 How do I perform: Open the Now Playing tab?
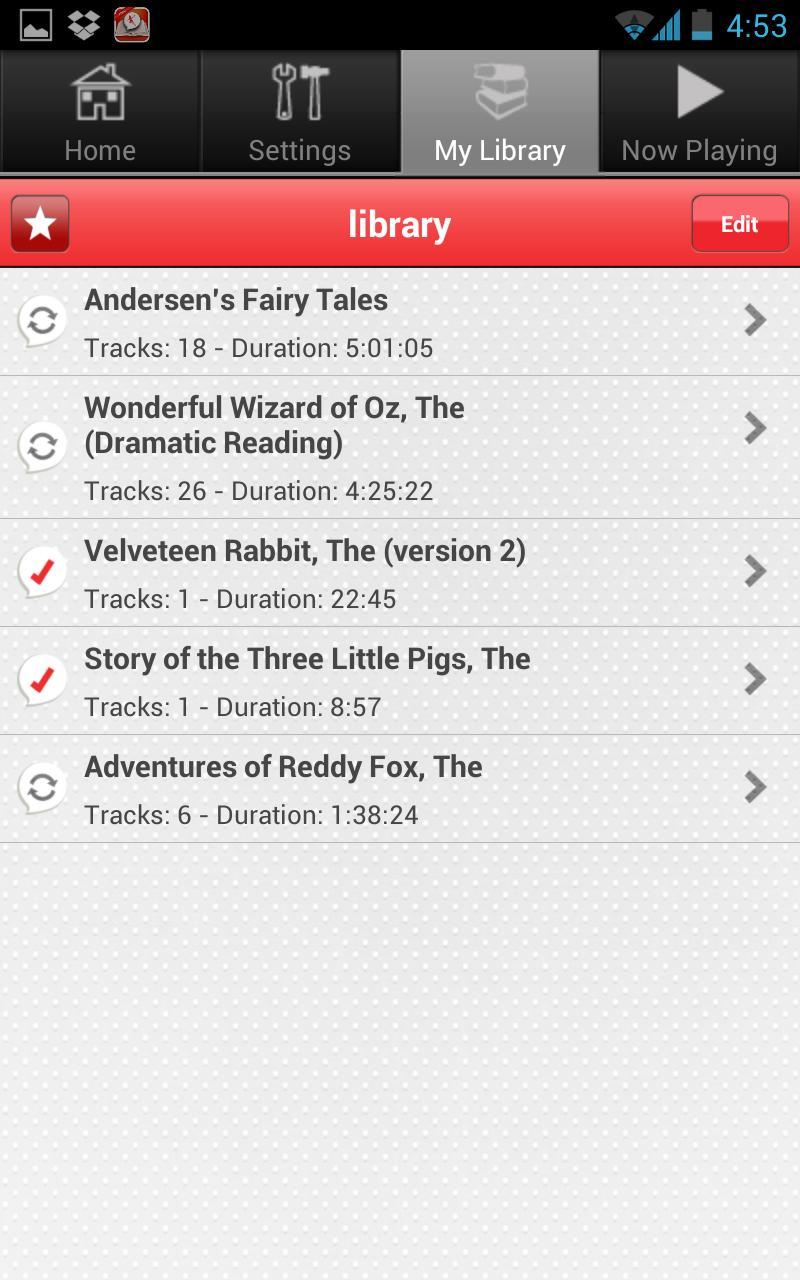699,113
